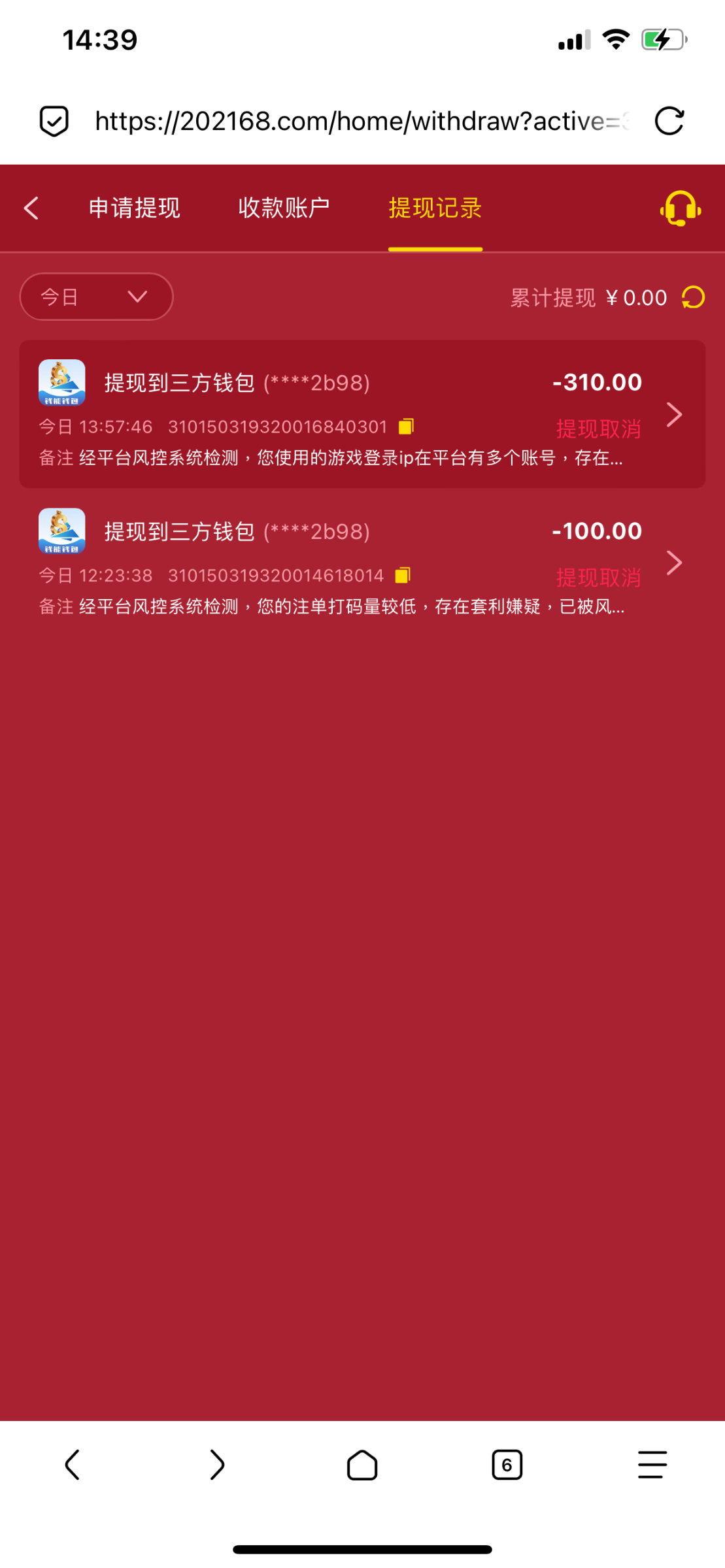Image resolution: width=725 pixels, height=1568 pixels.
Task: Open the -100.00 withdrawal record
Action: pyautogui.click(x=673, y=563)
